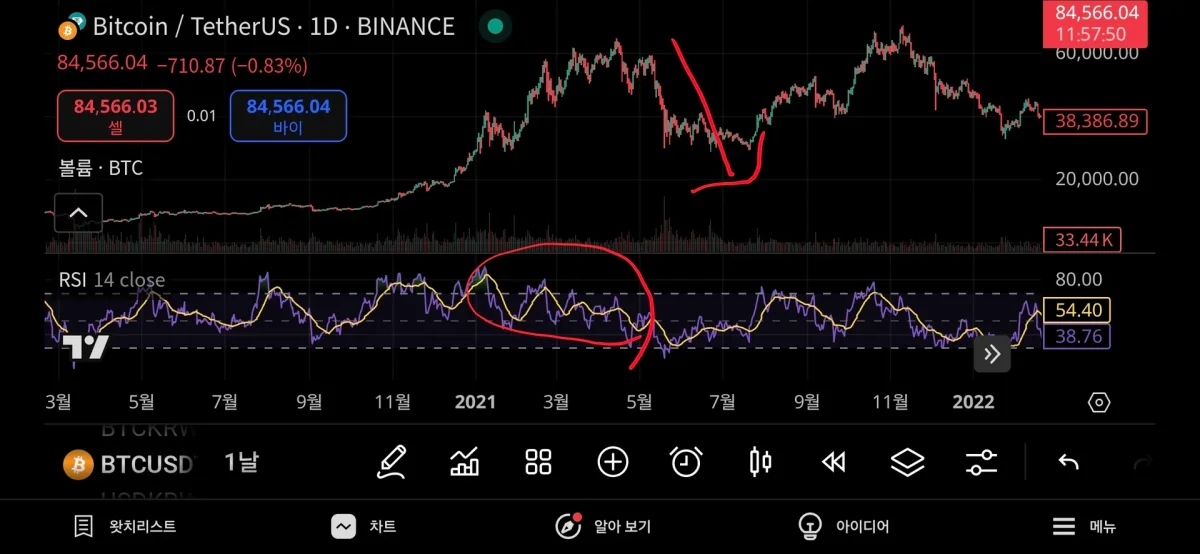Open the drawing pencil tool
This screenshot has height=554, width=1200.
click(x=391, y=462)
